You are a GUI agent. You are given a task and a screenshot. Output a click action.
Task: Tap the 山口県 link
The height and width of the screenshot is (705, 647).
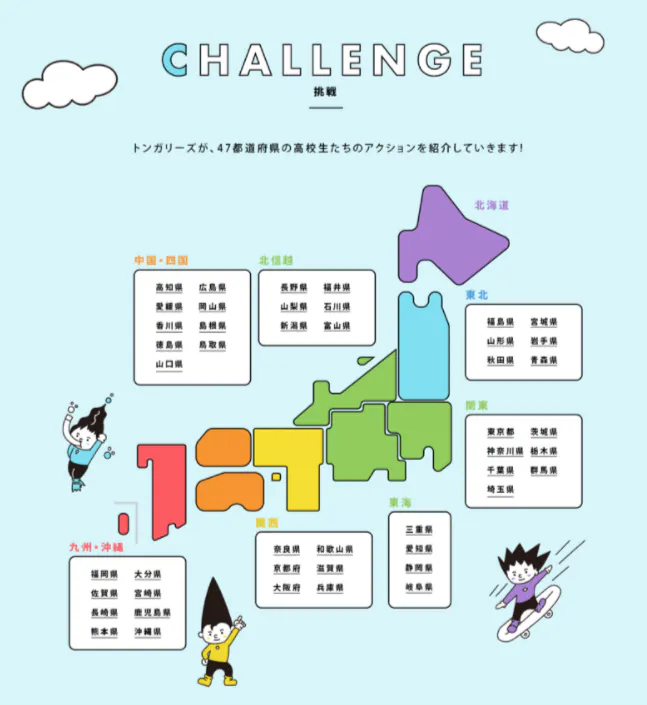tap(169, 365)
